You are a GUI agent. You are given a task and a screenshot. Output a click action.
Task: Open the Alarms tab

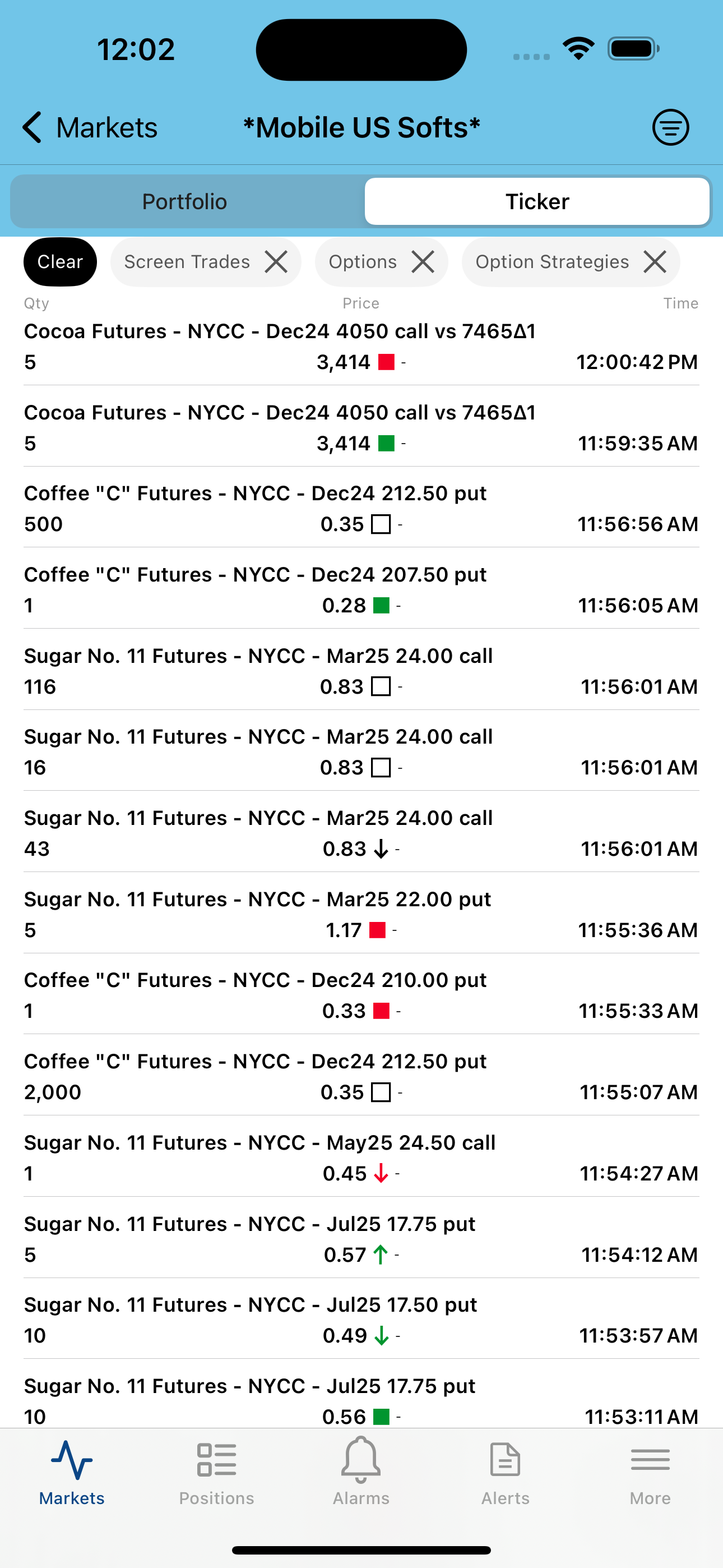pyautogui.click(x=361, y=1473)
